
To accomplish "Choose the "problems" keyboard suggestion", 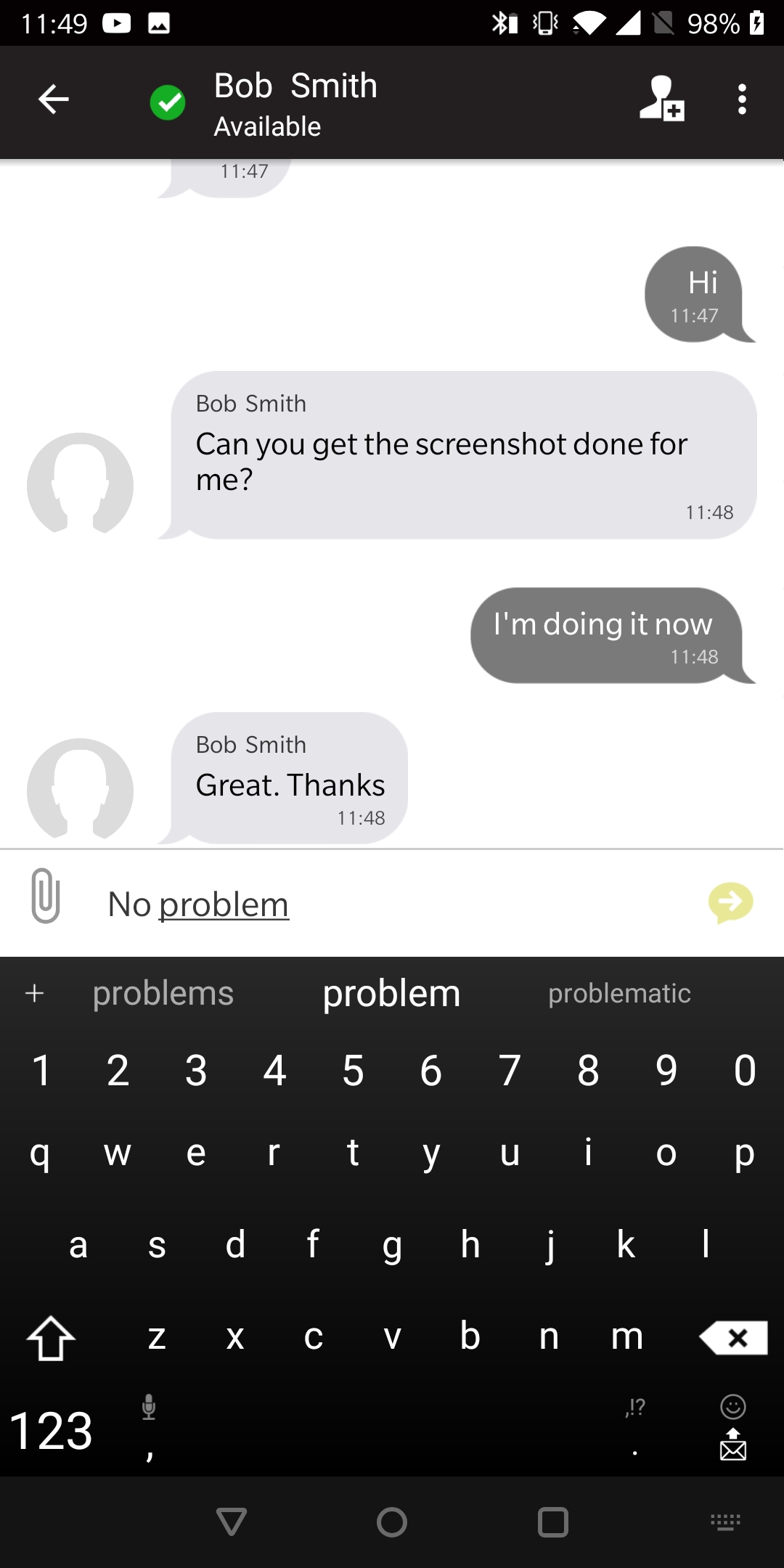I will click(x=163, y=993).
